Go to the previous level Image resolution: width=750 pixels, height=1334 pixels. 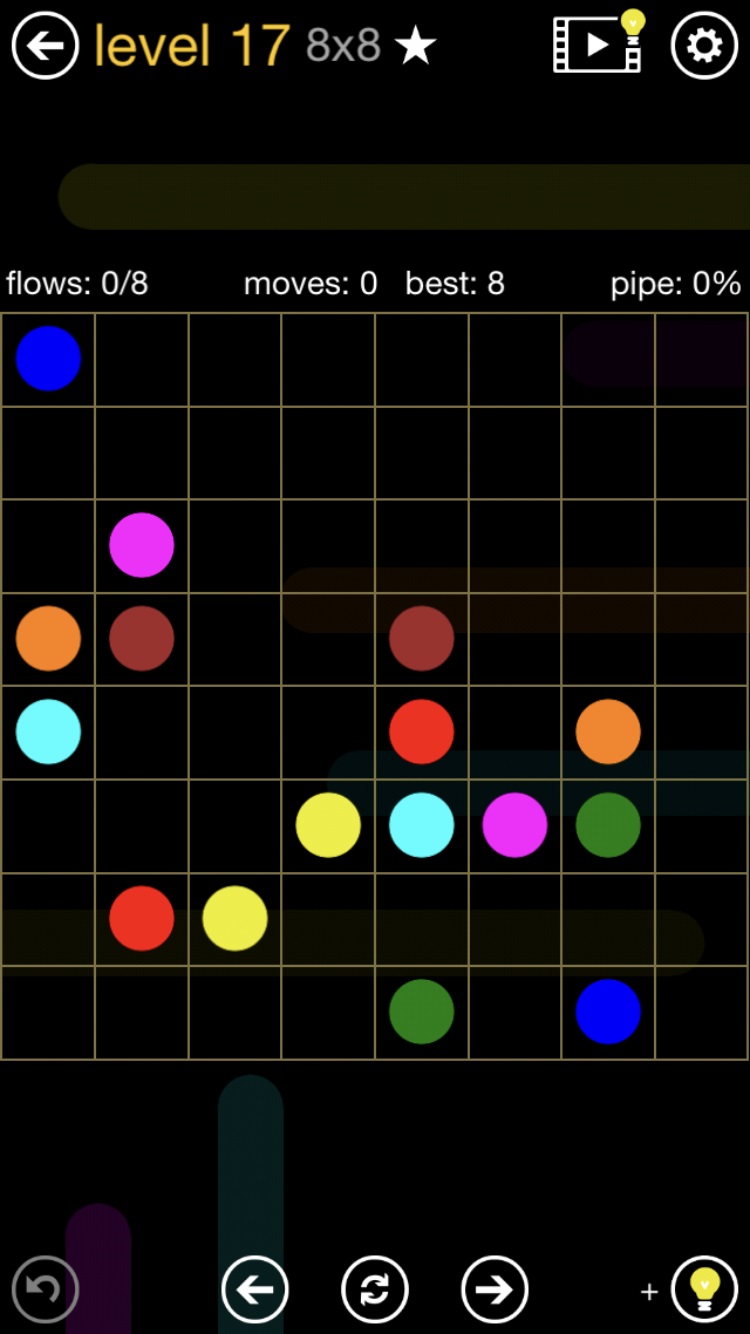(255, 1289)
